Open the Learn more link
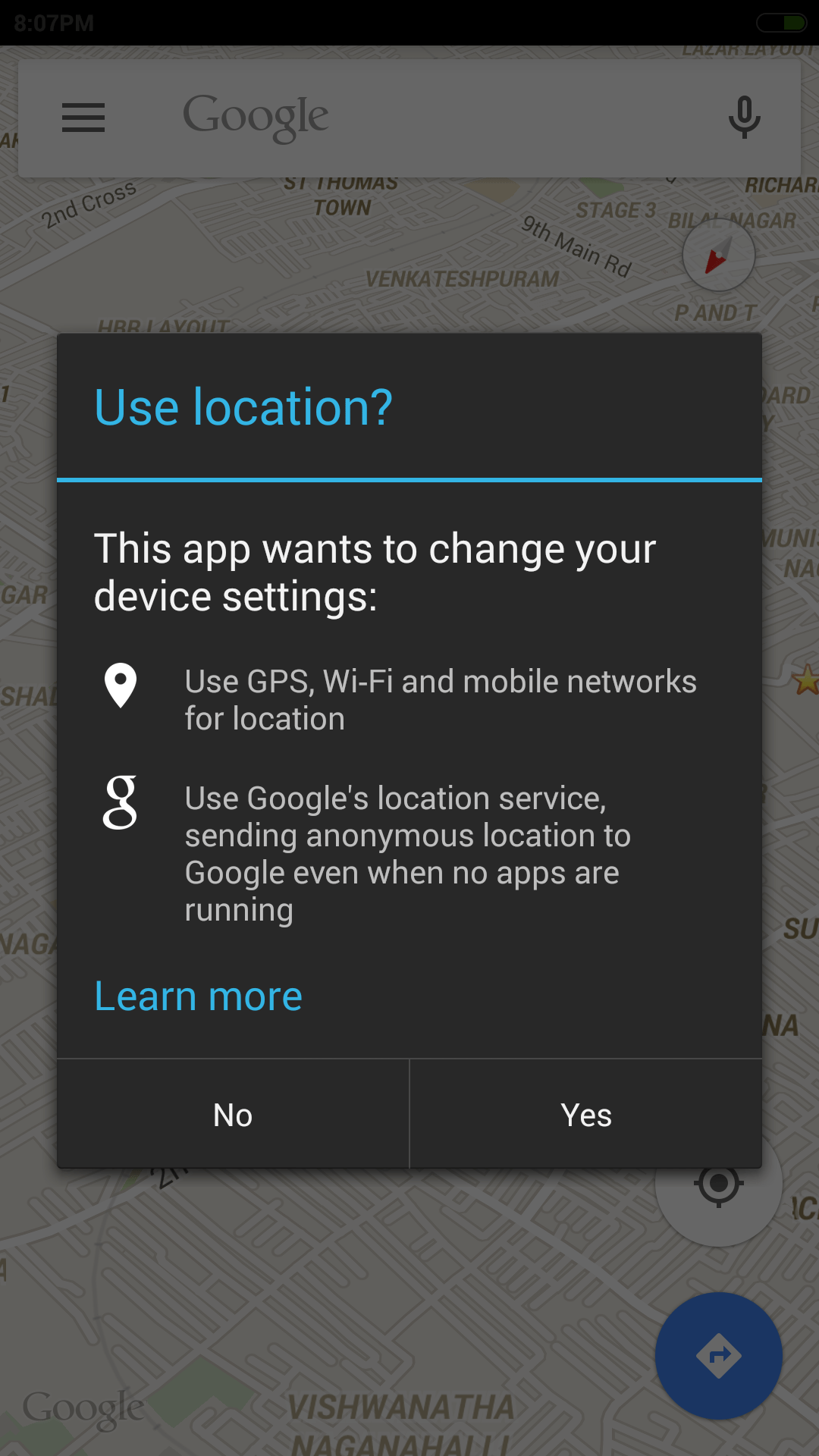The image size is (819, 1456). [199, 994]
